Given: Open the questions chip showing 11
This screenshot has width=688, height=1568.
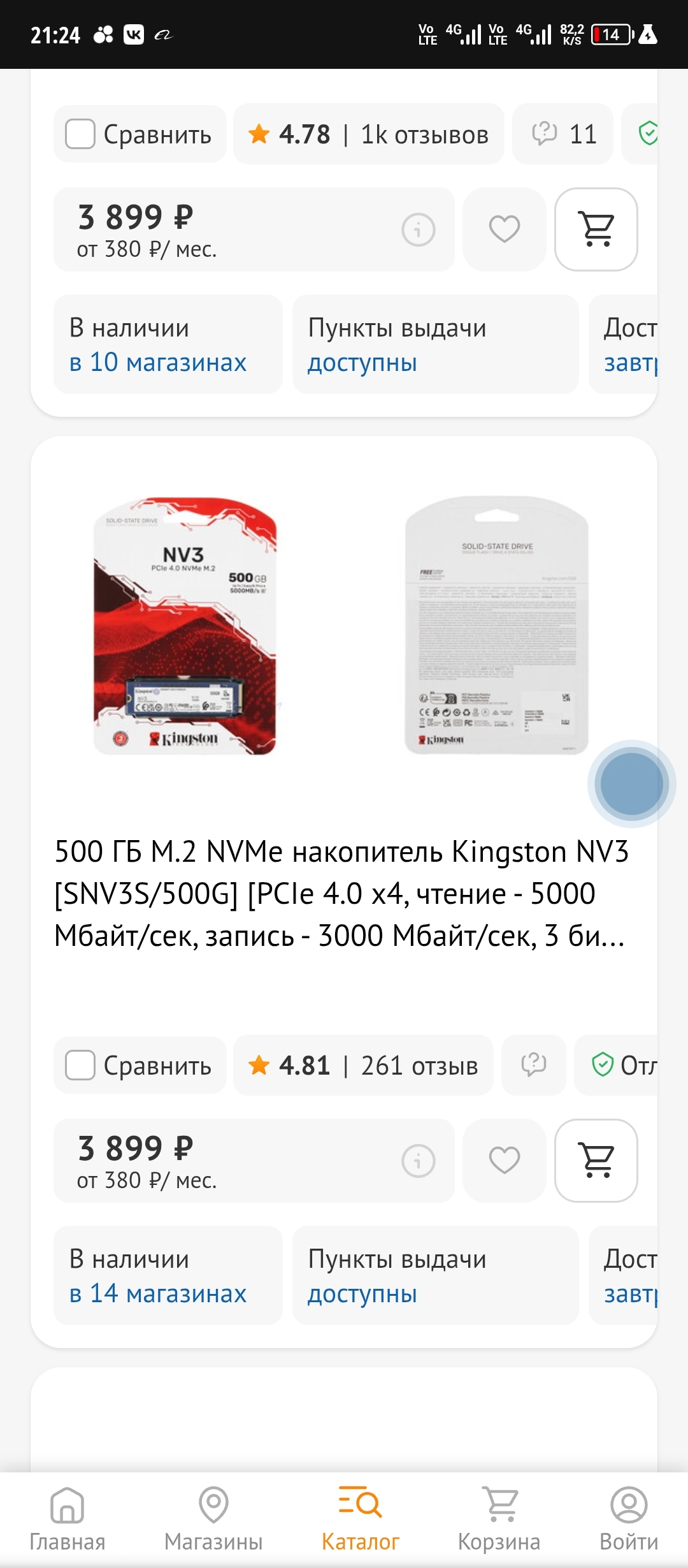Looking at the screenshot, I should [x=563, y=134].
